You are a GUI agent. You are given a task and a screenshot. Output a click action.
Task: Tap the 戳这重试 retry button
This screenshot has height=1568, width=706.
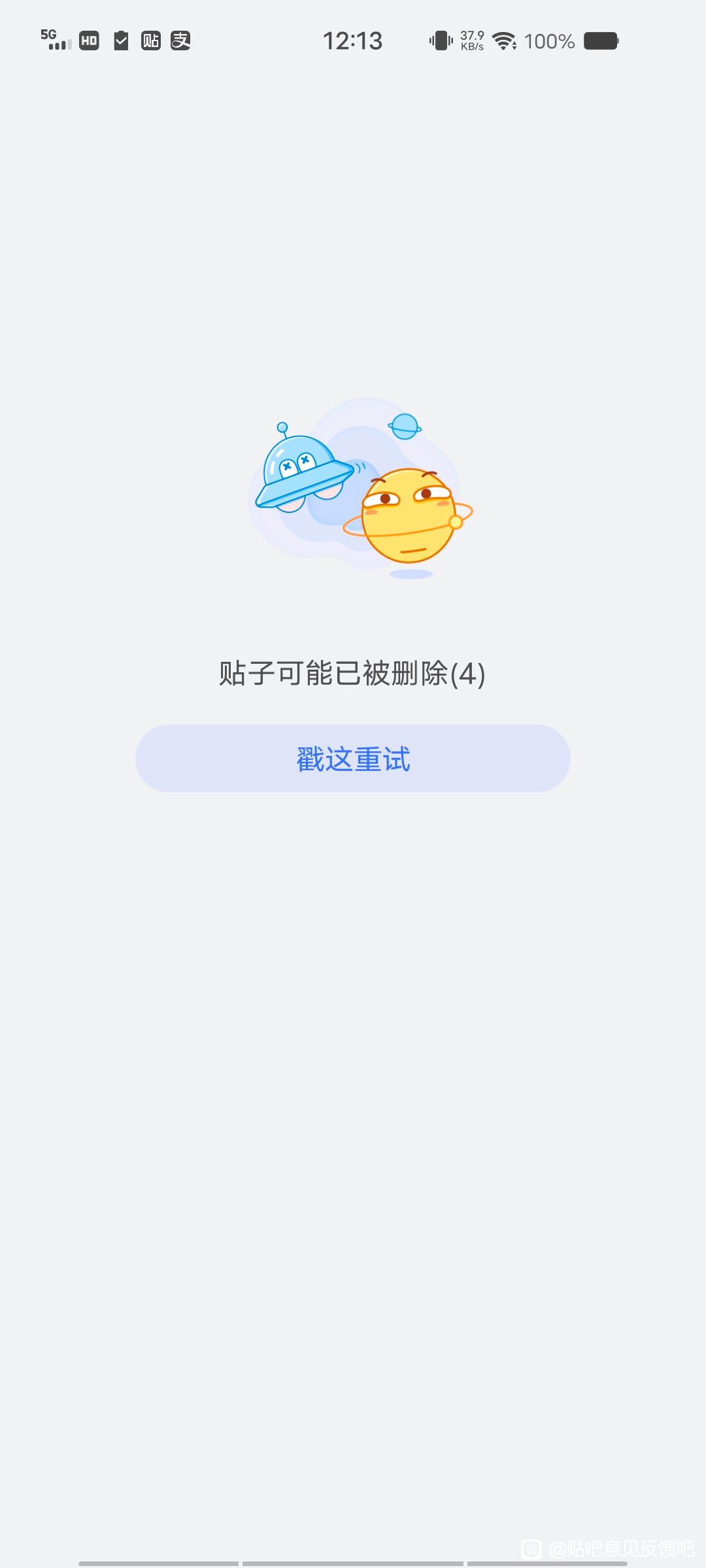click(x=353, y=759)
